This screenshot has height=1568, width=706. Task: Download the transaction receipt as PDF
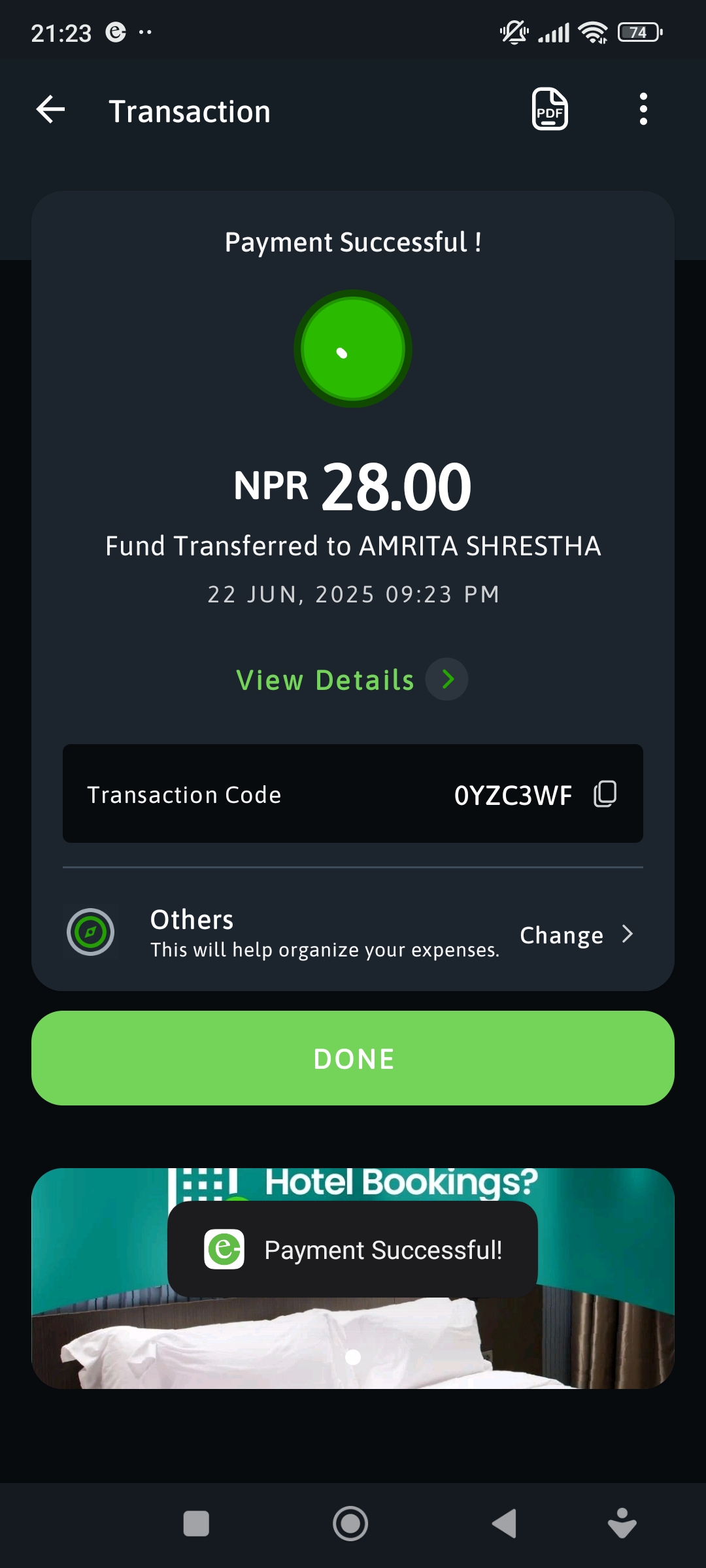[550, 108]
